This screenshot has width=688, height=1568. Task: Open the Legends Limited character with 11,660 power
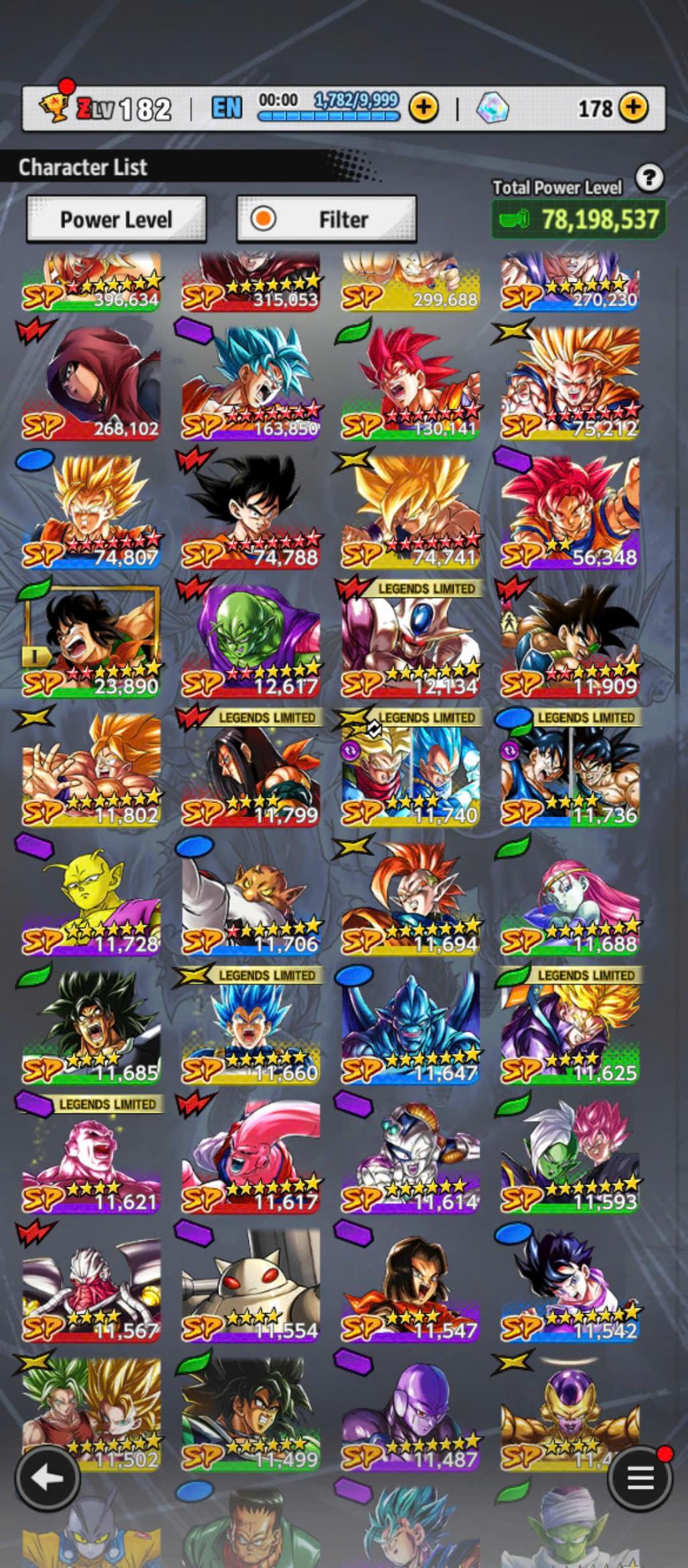click(x=251, y=1026)
